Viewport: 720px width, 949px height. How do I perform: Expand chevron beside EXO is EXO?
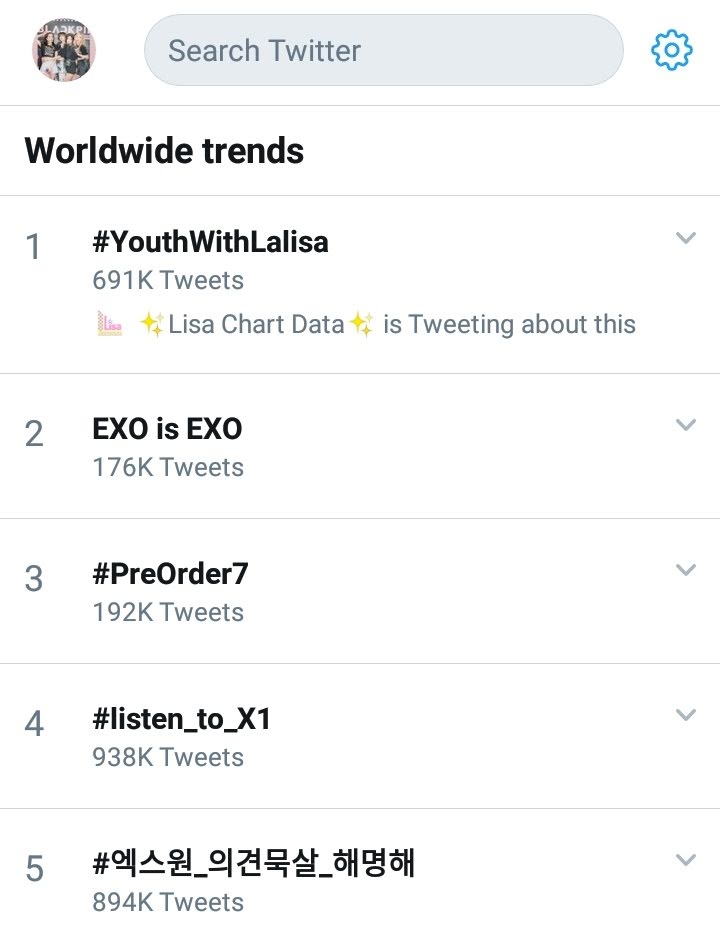tap(686, 424)
